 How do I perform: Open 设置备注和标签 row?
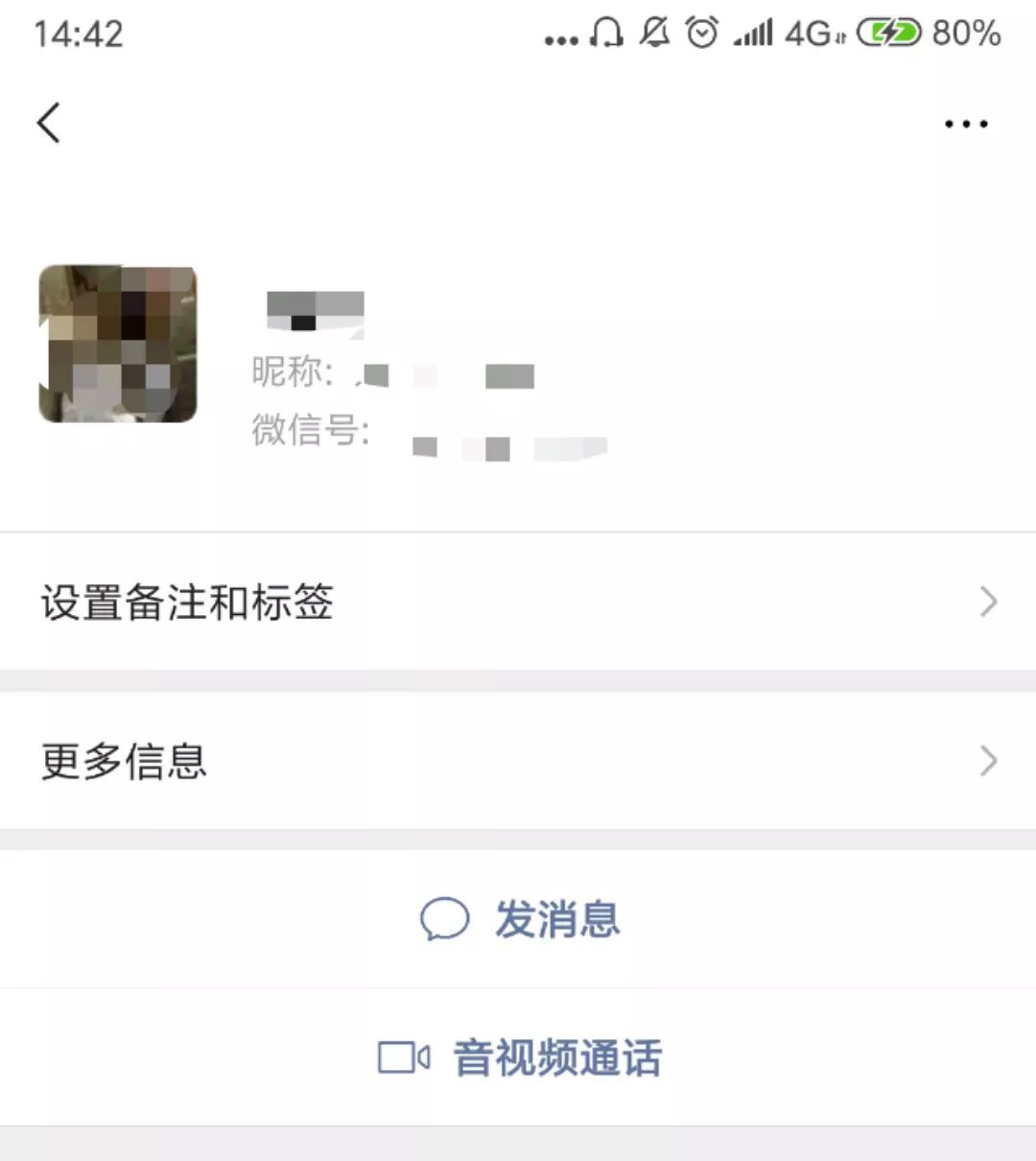coord(518,603)
